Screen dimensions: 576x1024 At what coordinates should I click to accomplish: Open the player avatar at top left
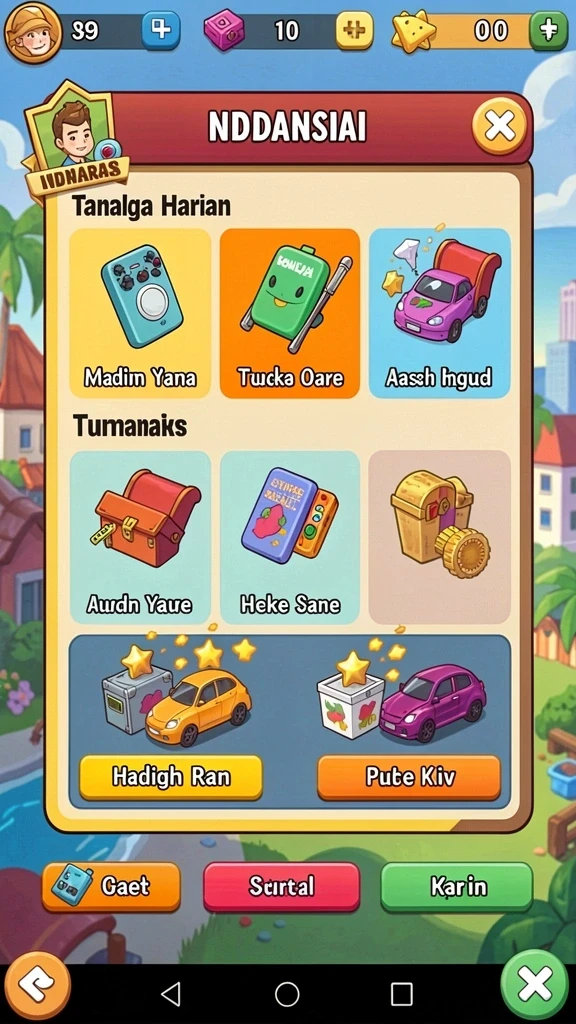point(33,32)
